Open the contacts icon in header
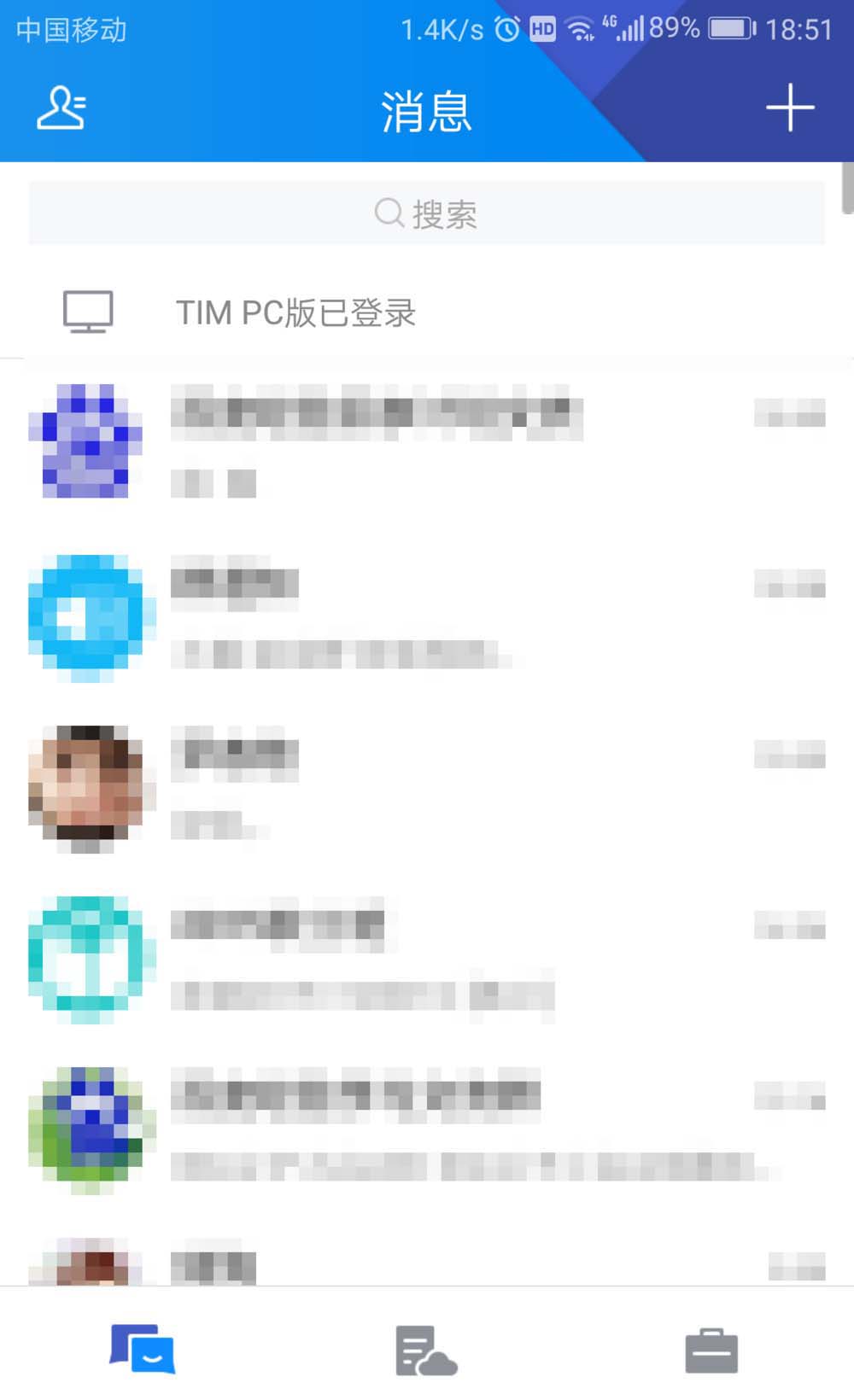 point(61,108)
